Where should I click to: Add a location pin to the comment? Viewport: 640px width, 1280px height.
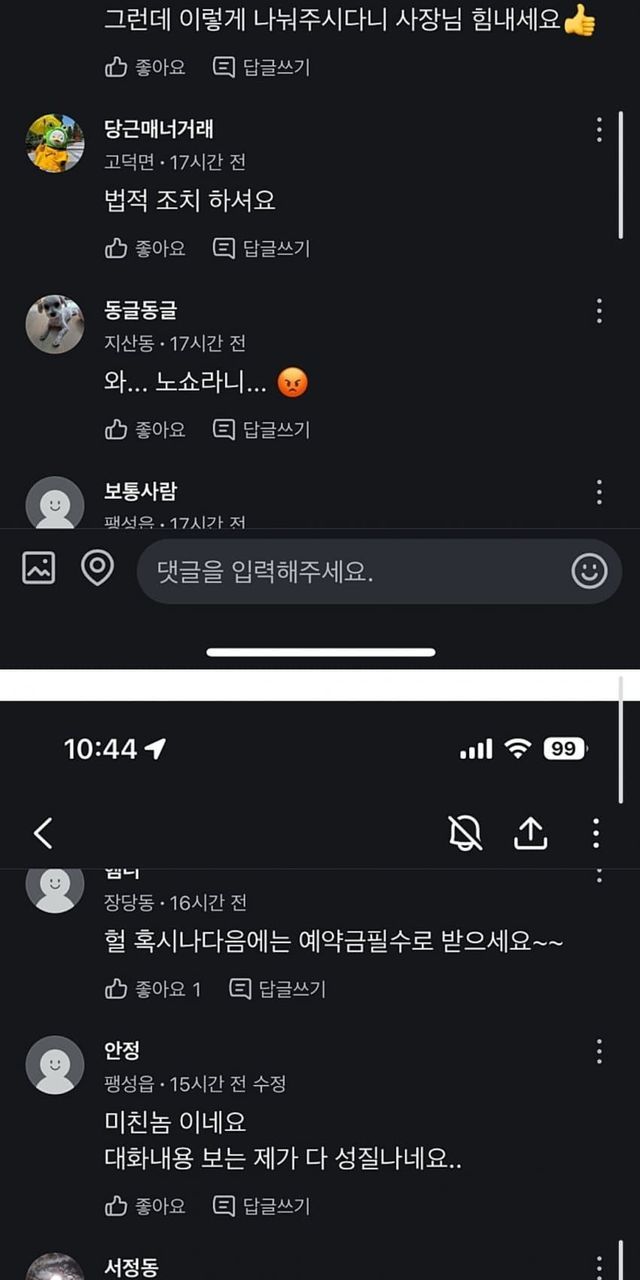(97, 569)
